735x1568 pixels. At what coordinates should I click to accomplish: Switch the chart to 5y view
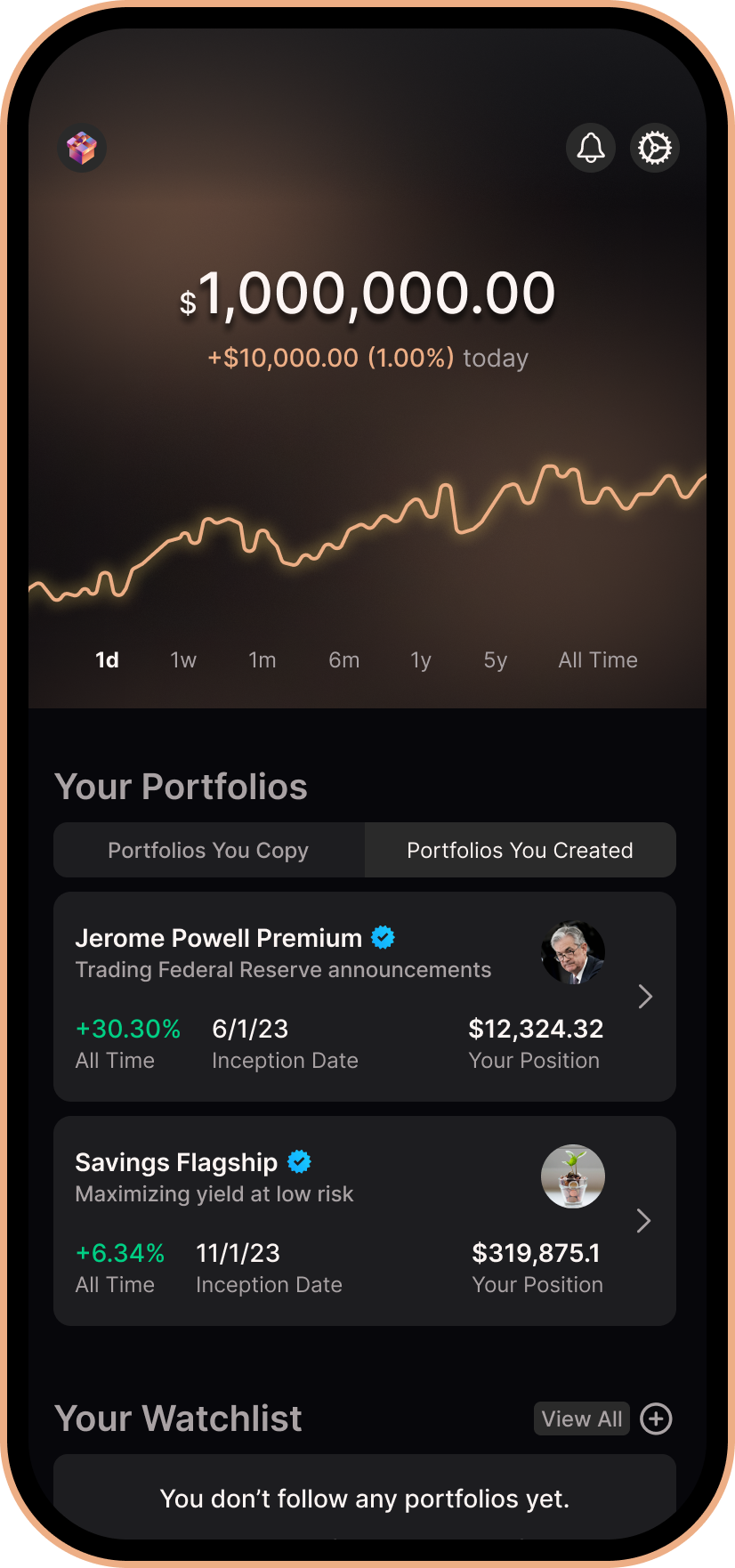click(495, 659)
